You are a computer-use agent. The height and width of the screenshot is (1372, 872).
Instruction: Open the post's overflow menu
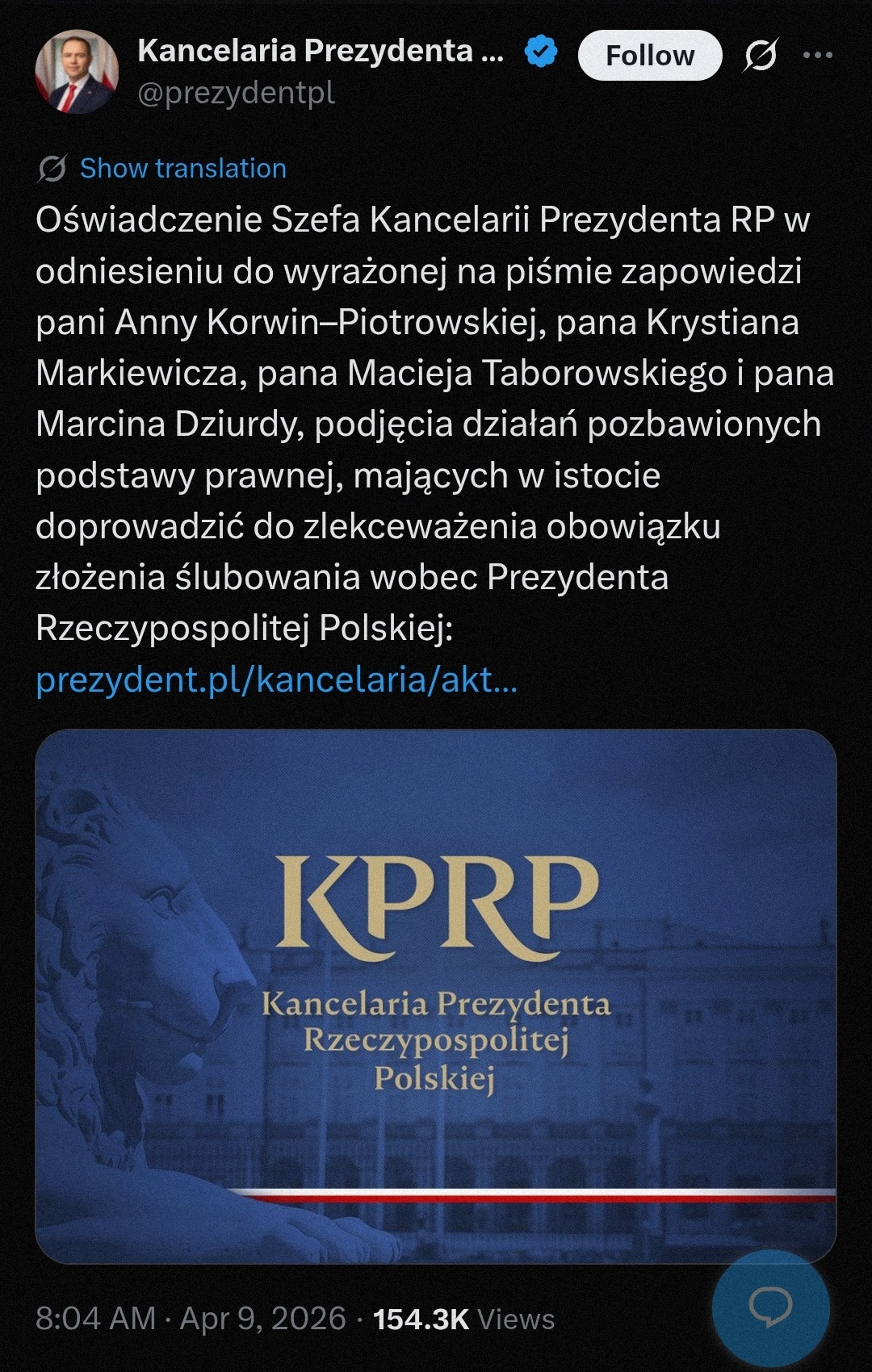click(x=817, y=56)
